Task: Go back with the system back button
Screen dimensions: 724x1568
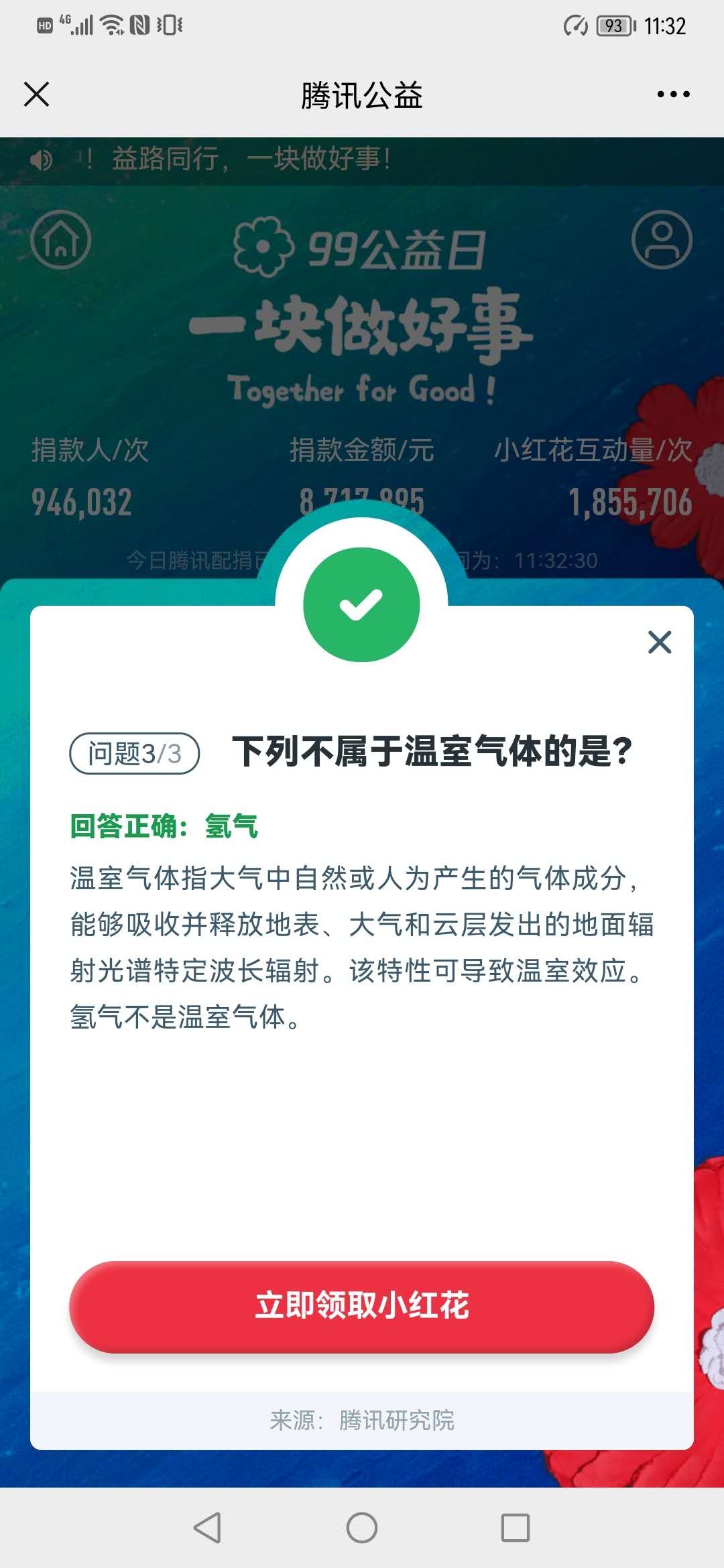Action: tap(207, 1528)
